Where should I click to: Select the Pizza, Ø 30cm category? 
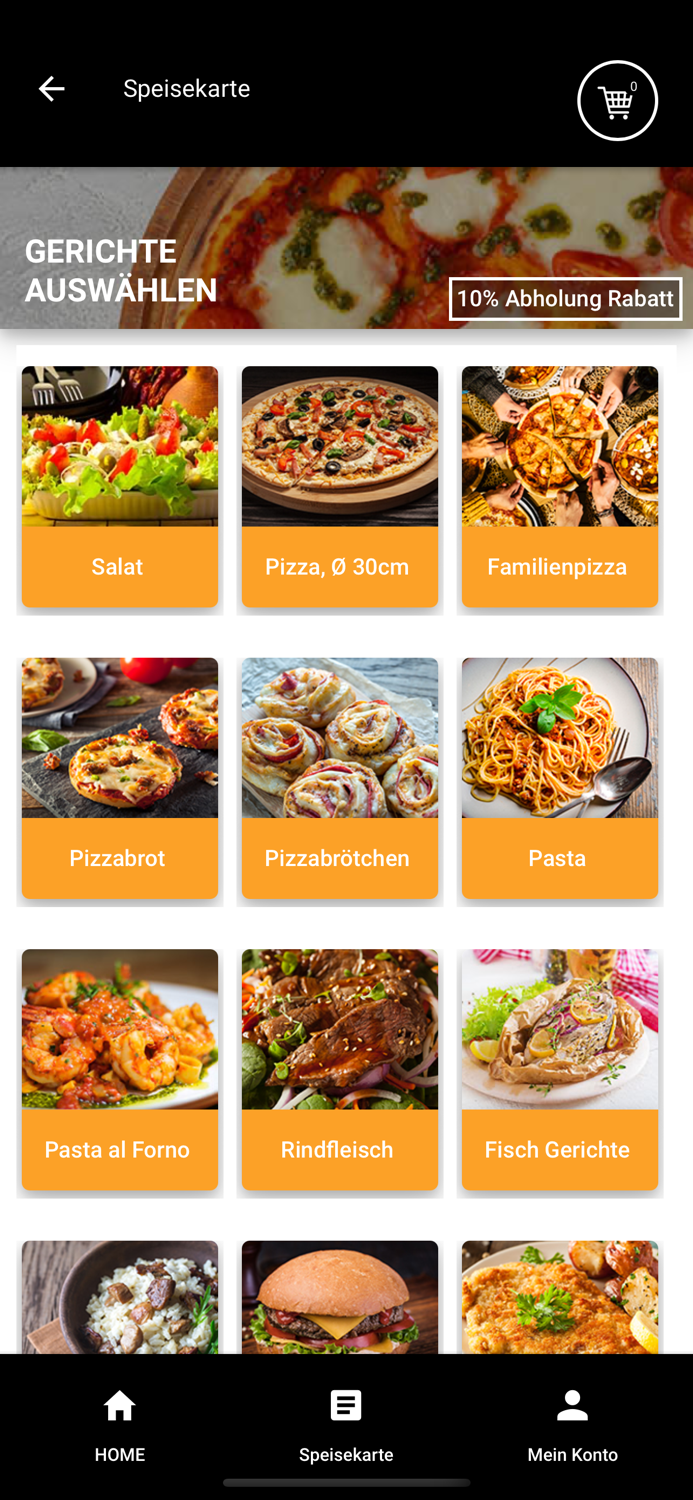pos(339,487)
